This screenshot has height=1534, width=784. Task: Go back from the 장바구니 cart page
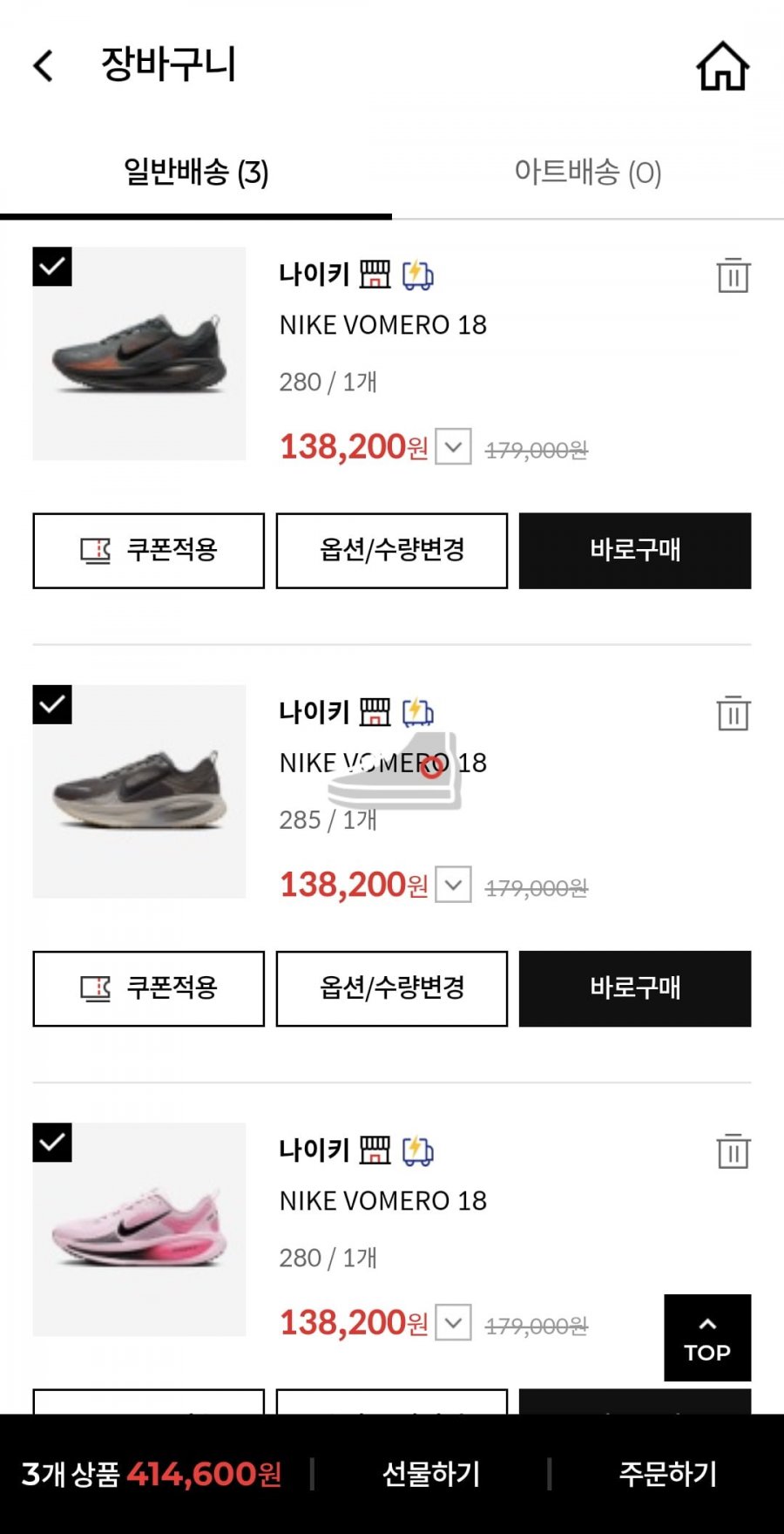point(44,66)
